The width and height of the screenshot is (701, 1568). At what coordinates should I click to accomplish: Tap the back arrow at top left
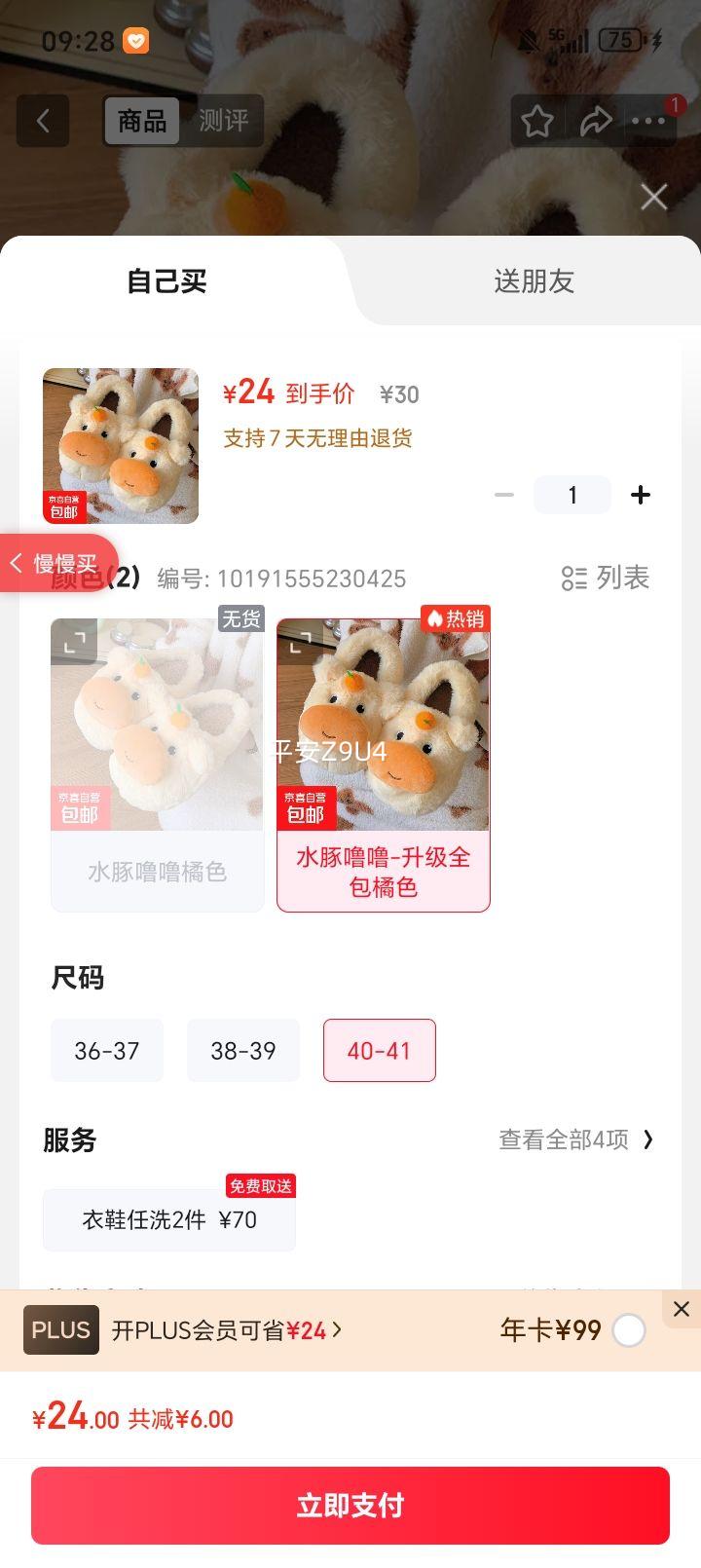tap(42, 121)
